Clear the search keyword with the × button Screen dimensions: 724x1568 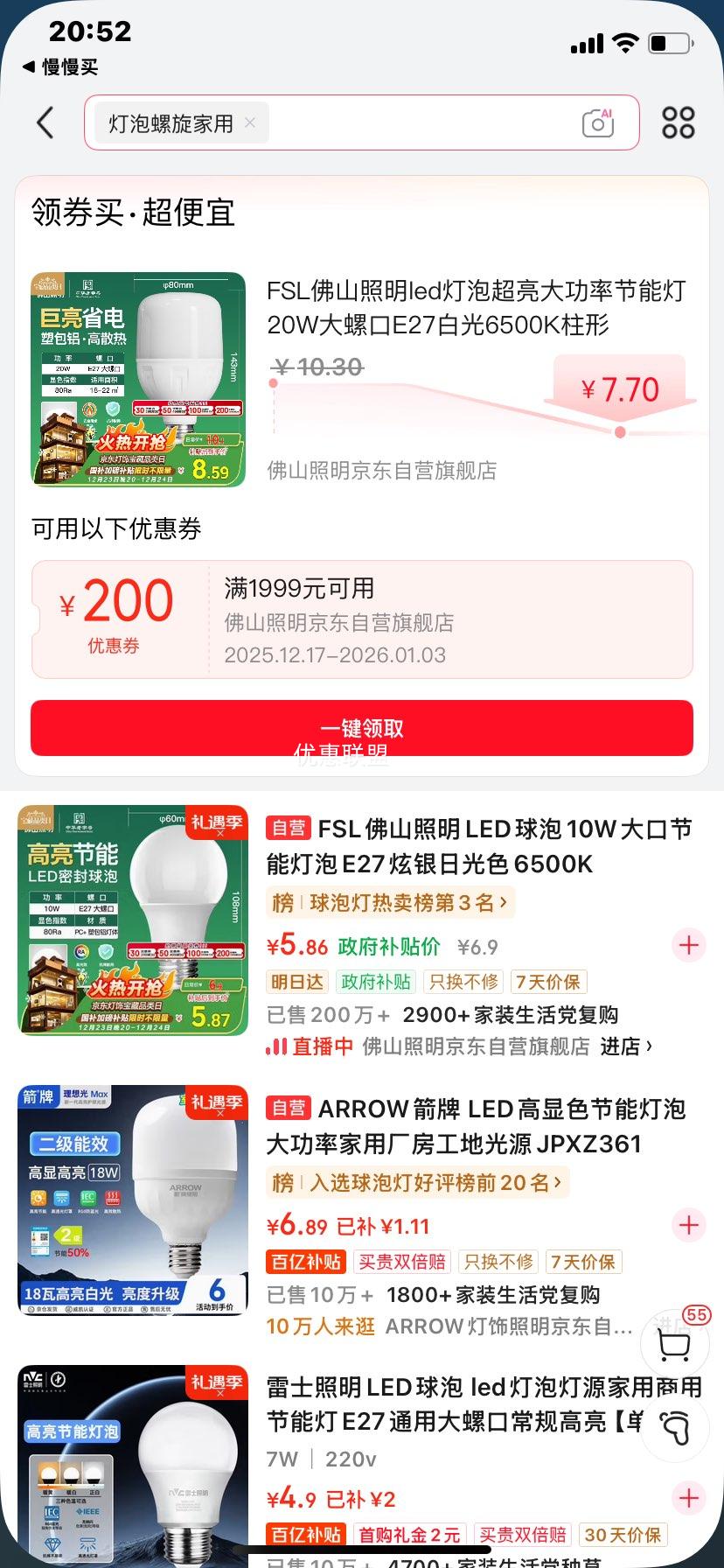click(249, 122)
